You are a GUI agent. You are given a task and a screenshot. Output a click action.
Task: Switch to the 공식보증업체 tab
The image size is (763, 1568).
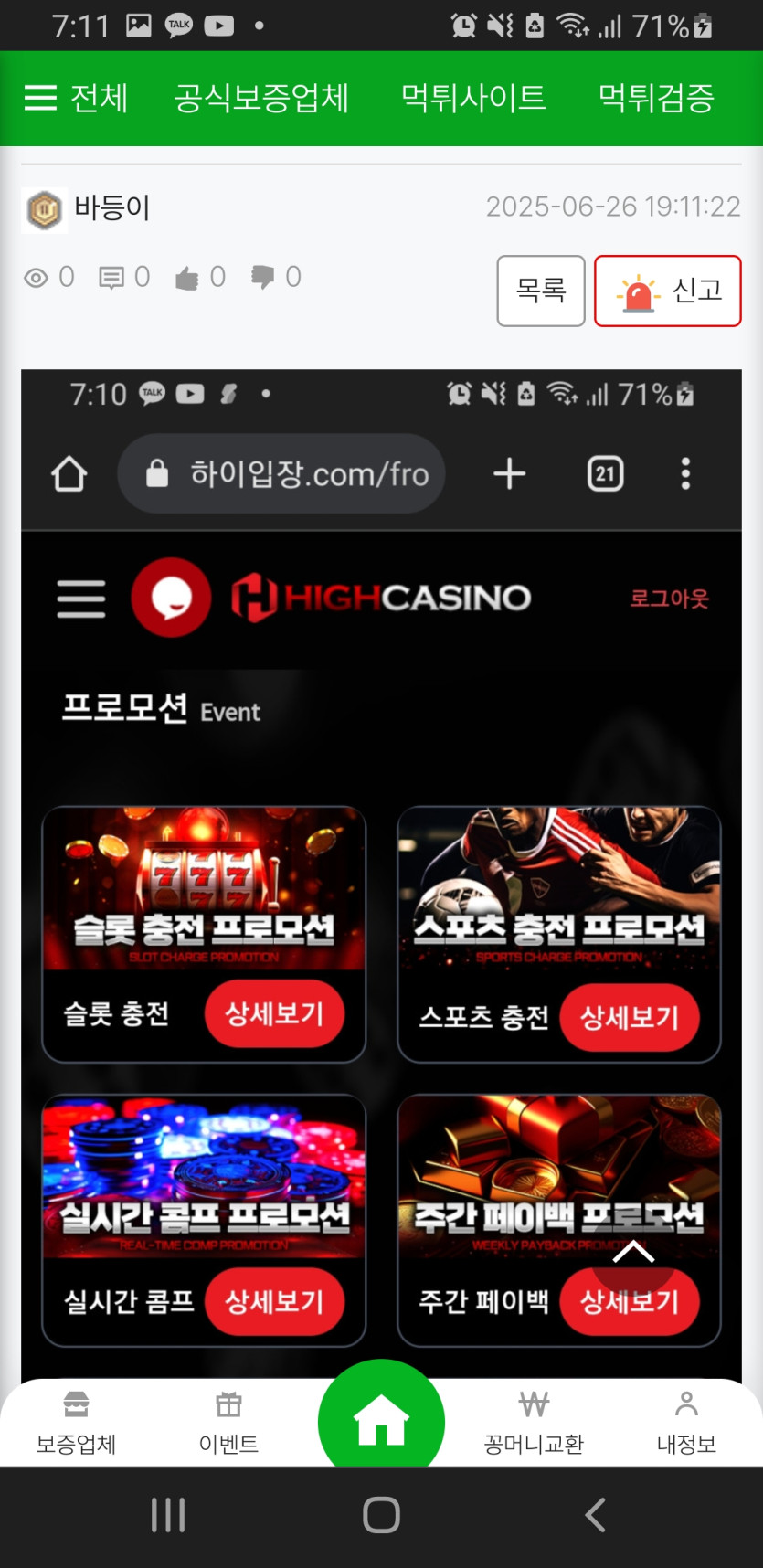261,98
